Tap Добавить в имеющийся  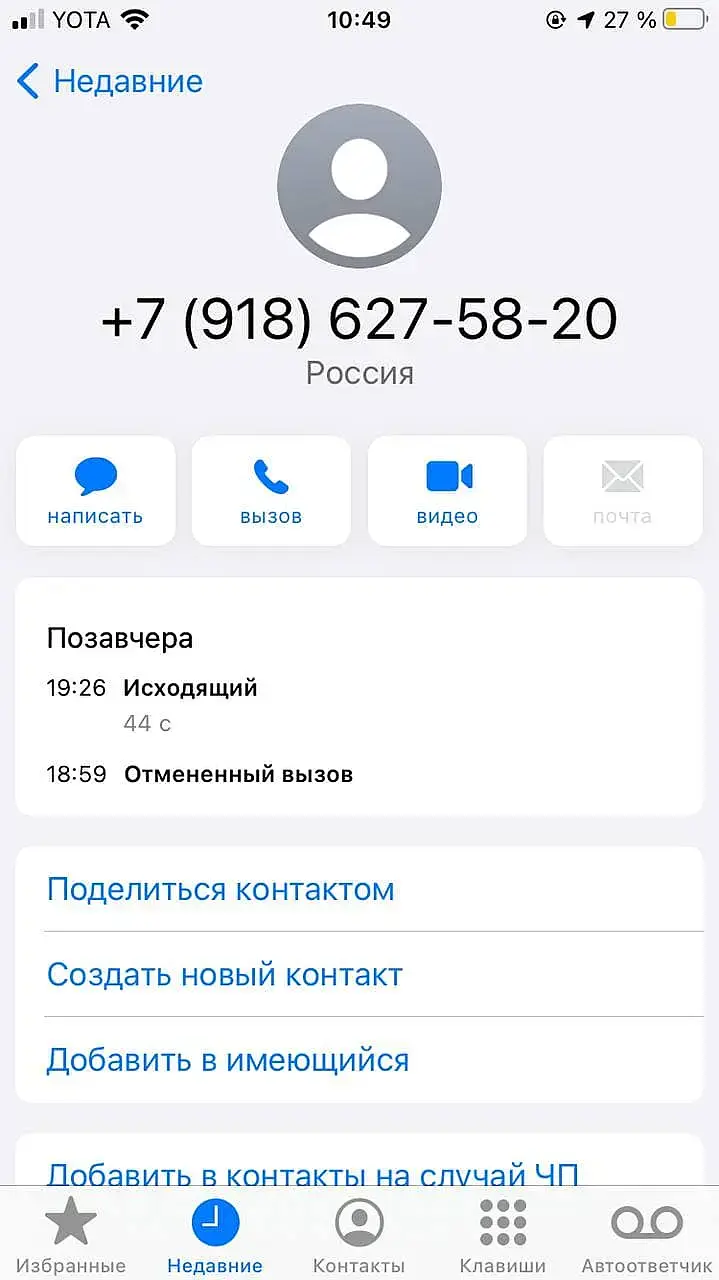pos(228,1059)
